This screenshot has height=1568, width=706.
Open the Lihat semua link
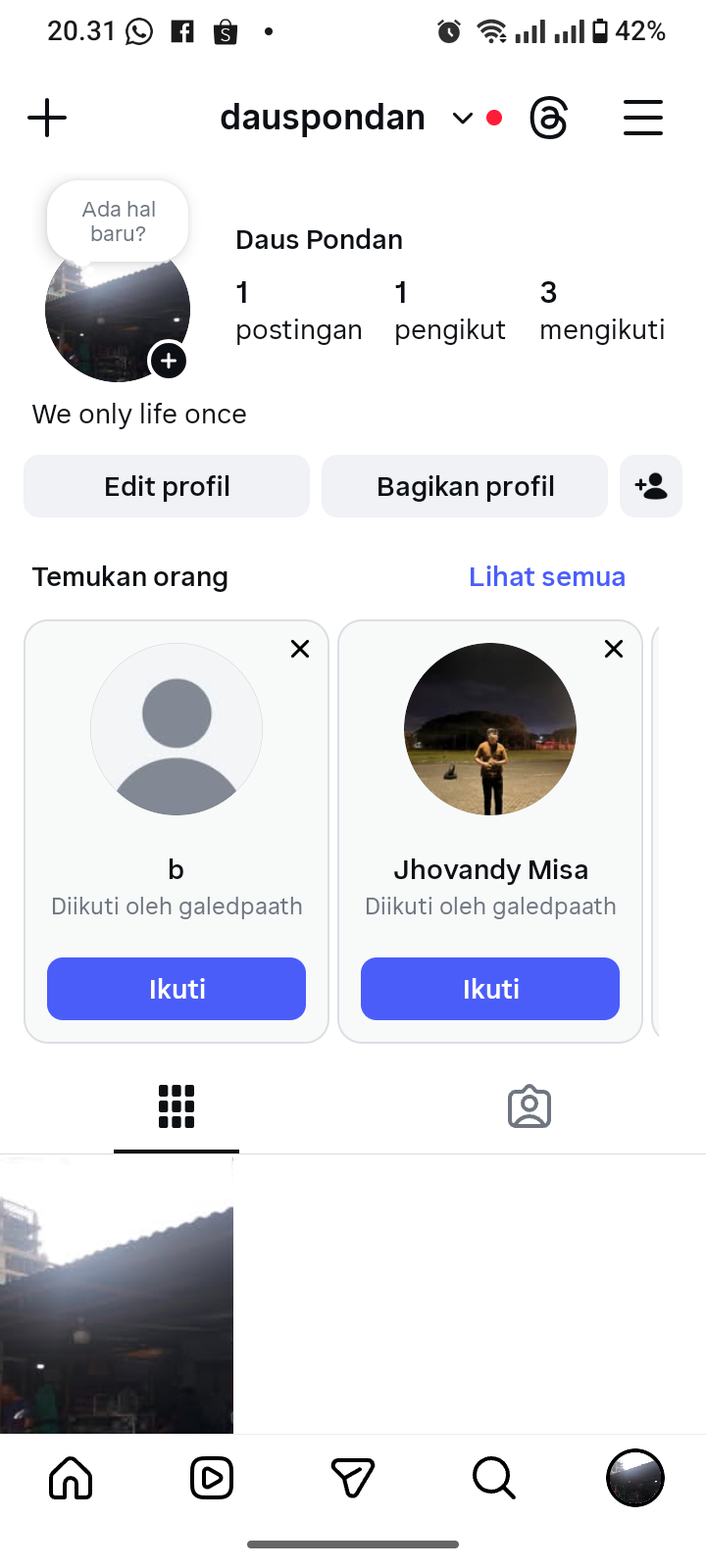tap(546, 577)
